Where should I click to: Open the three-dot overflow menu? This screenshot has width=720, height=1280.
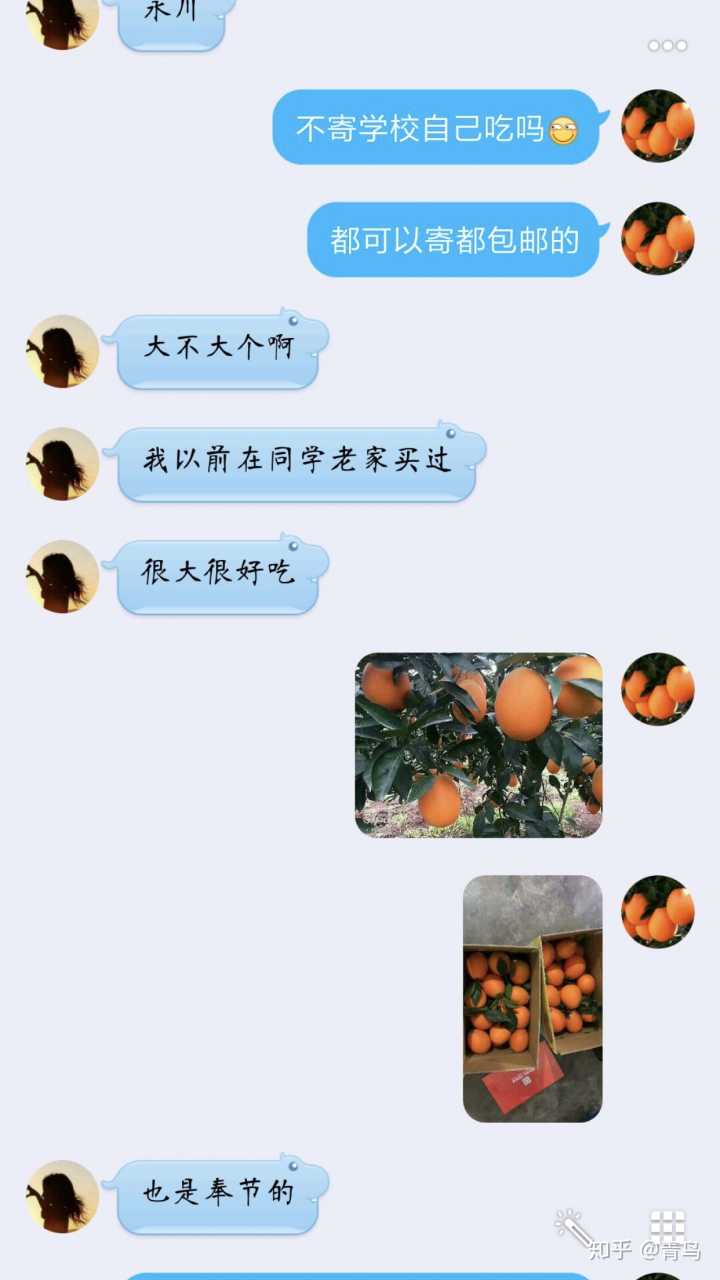(x=667, y=45)
